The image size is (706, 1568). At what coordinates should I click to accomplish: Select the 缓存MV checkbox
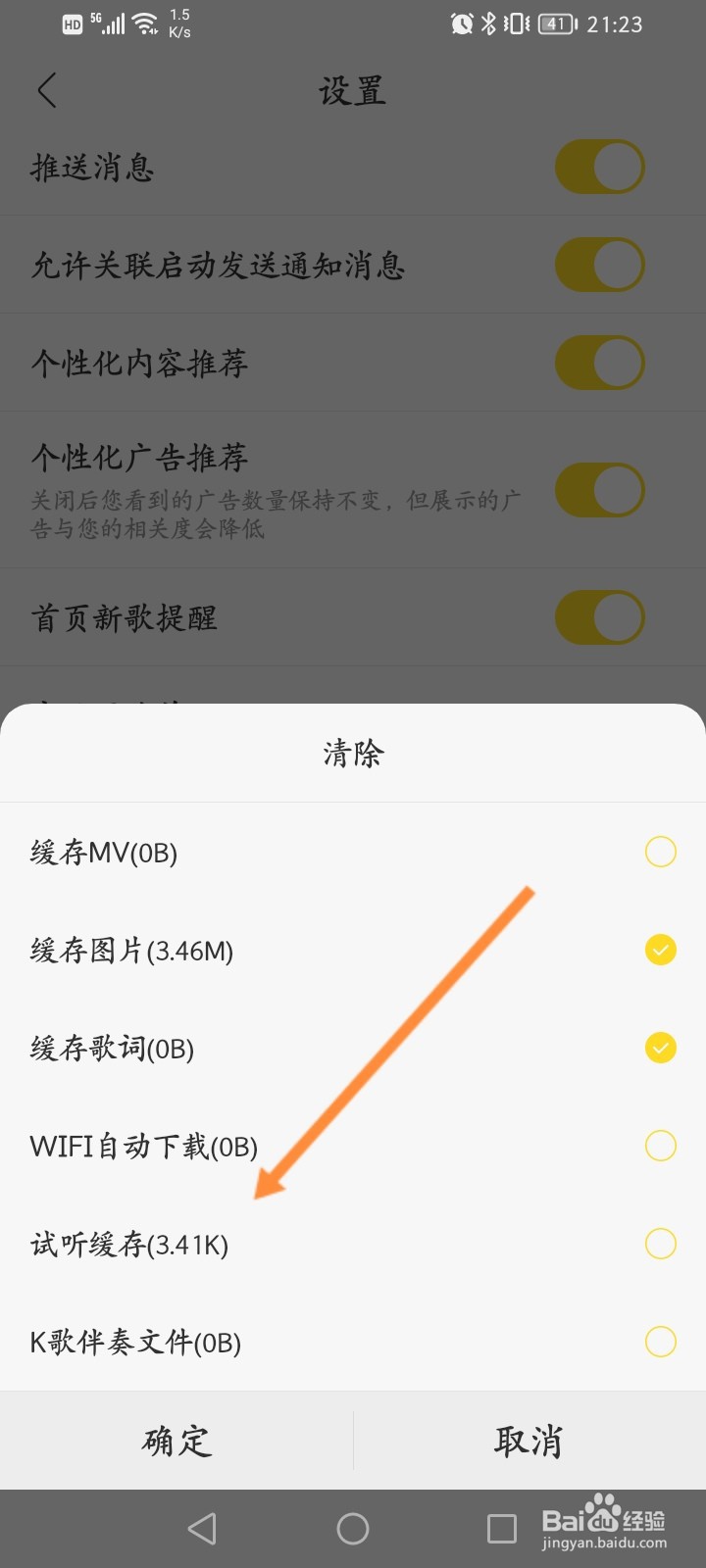(660, 852)
